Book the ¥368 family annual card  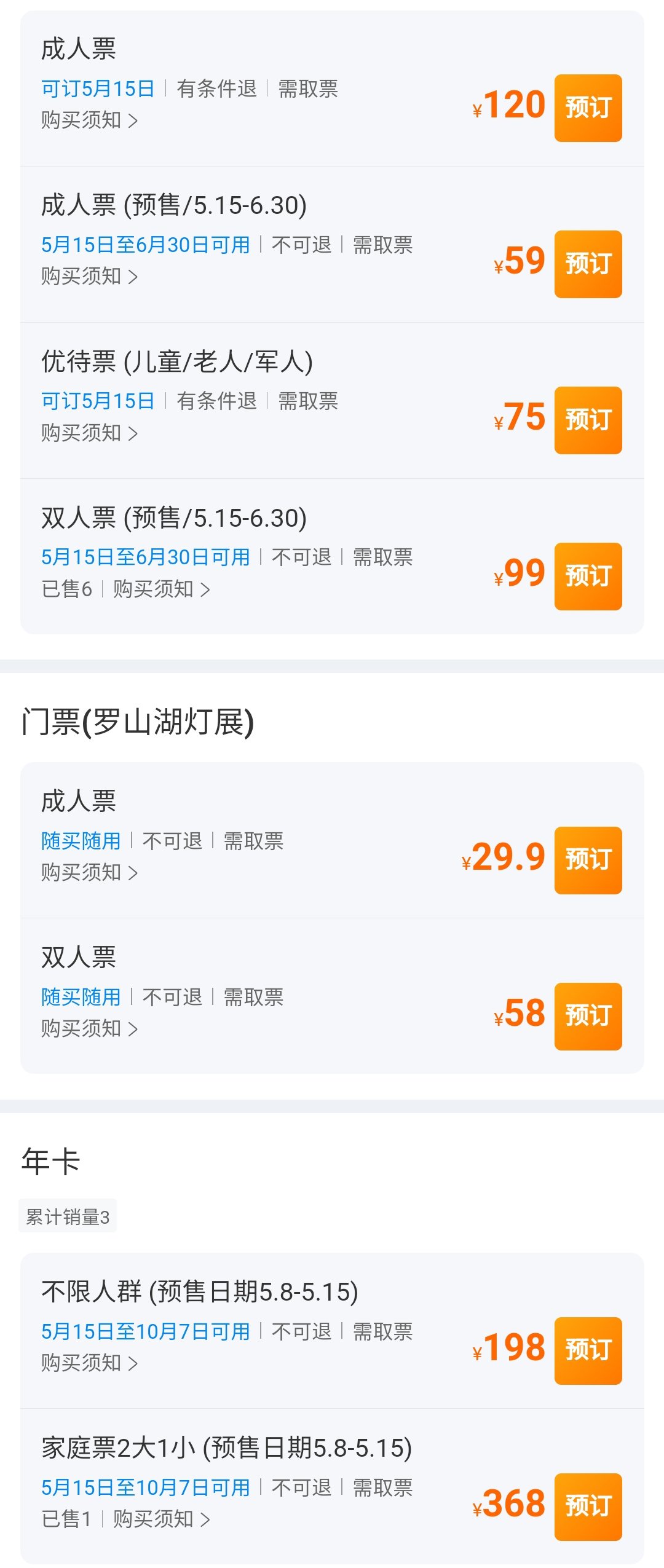(588, 1507)
